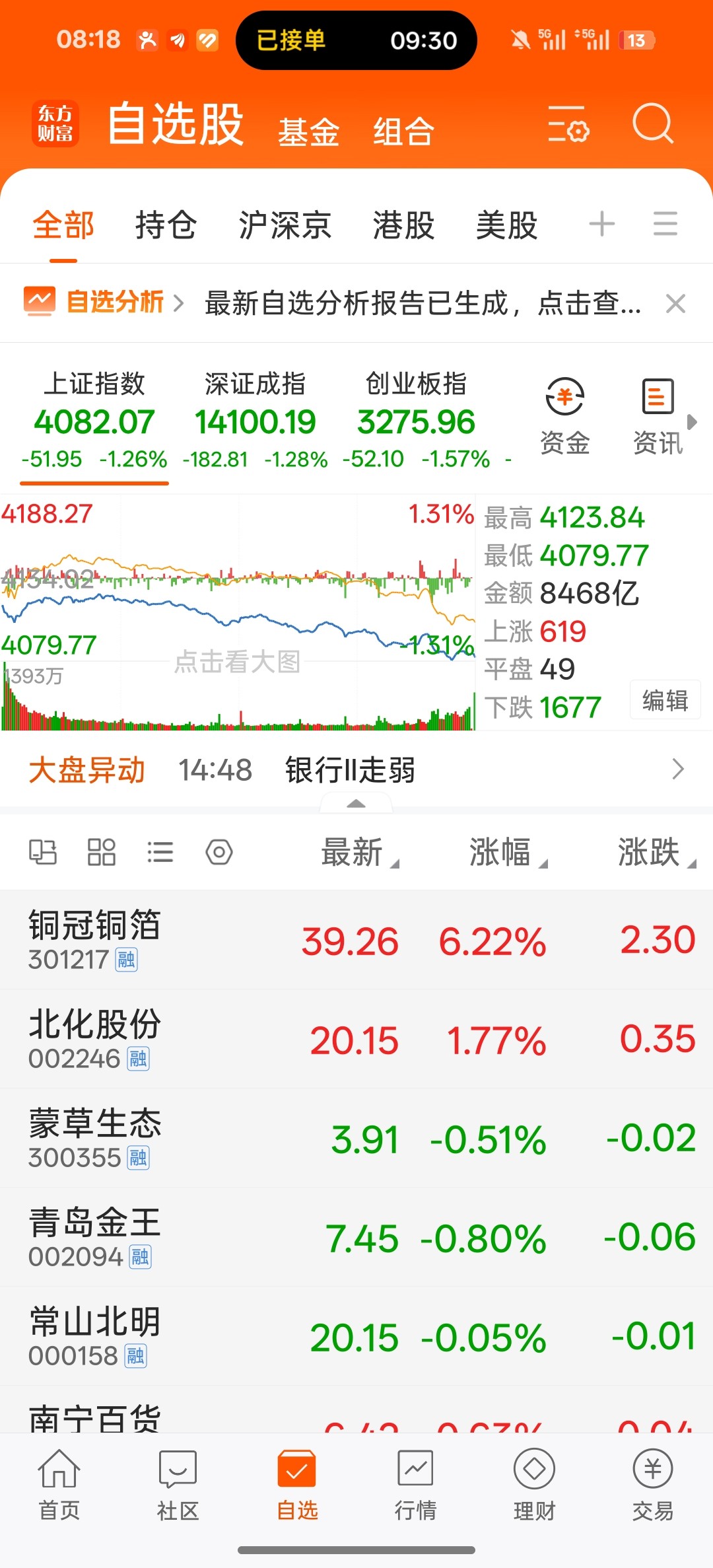Image resolution: width=713 pixels, height=1568 pixels.
Task: Open 铜冠铜箔 stock details
Action: point(94,939)
